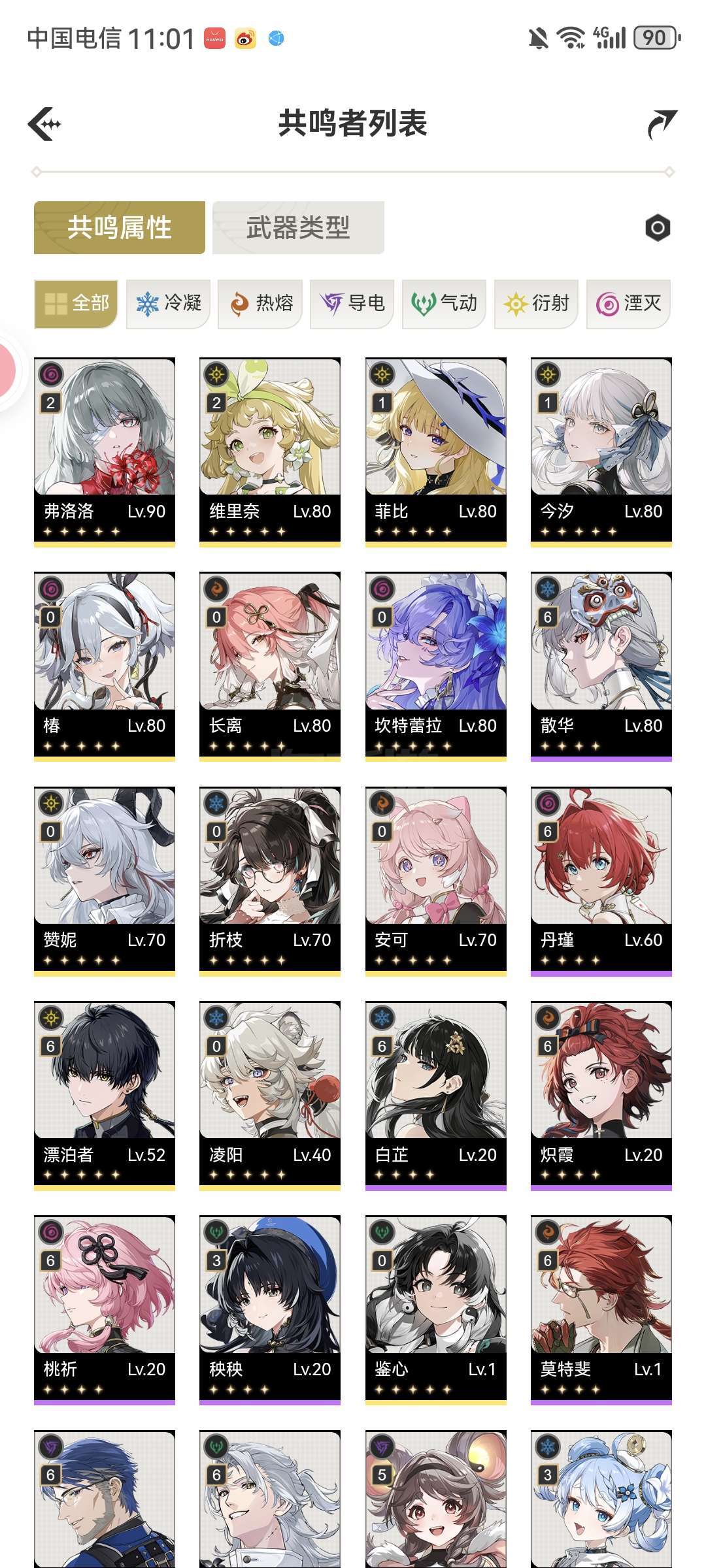Filter by 导电 attribute
The image size is (706, 1568).
352,304
